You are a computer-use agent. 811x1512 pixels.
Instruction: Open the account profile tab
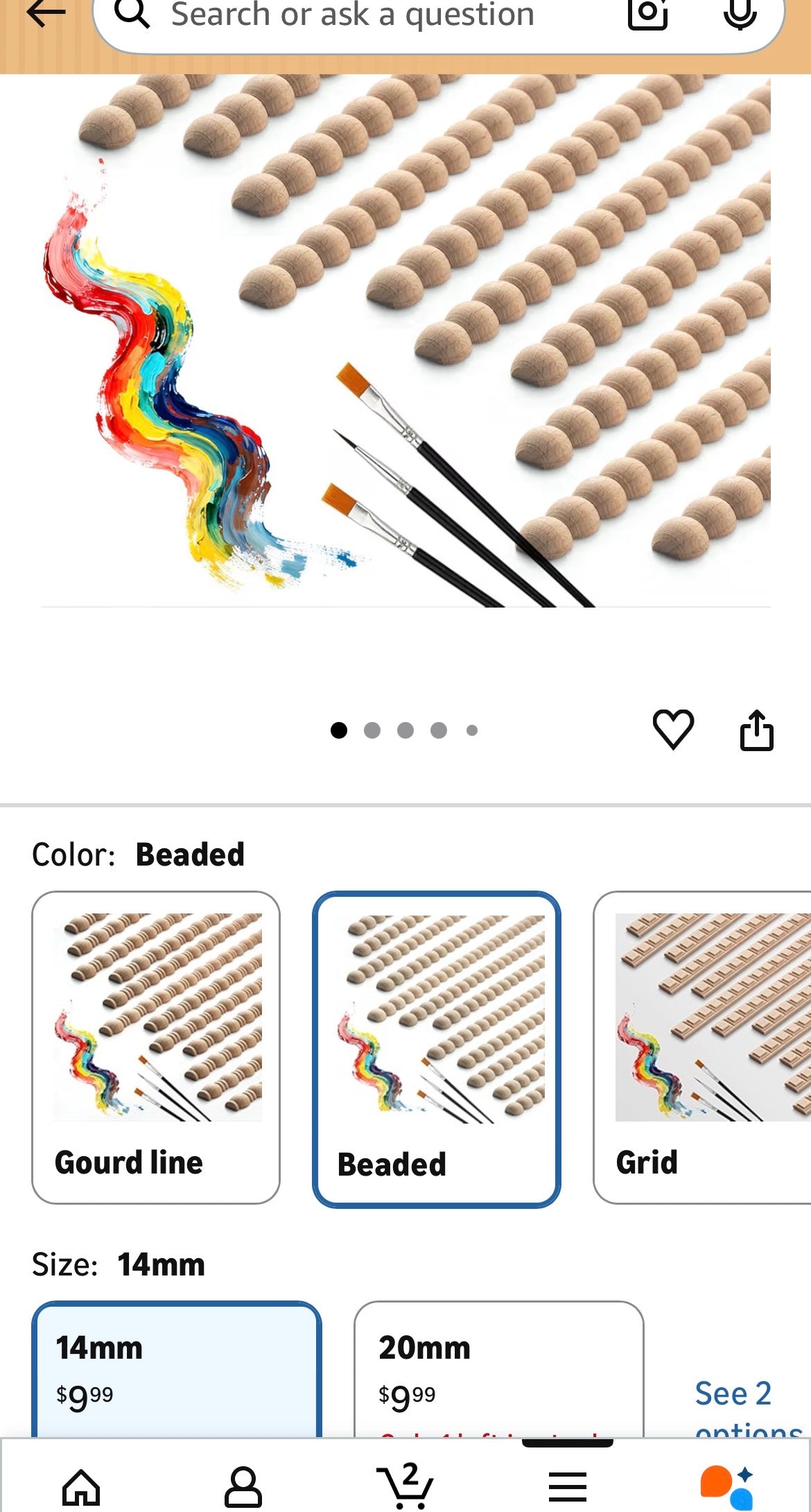[x=243, y=1486]
